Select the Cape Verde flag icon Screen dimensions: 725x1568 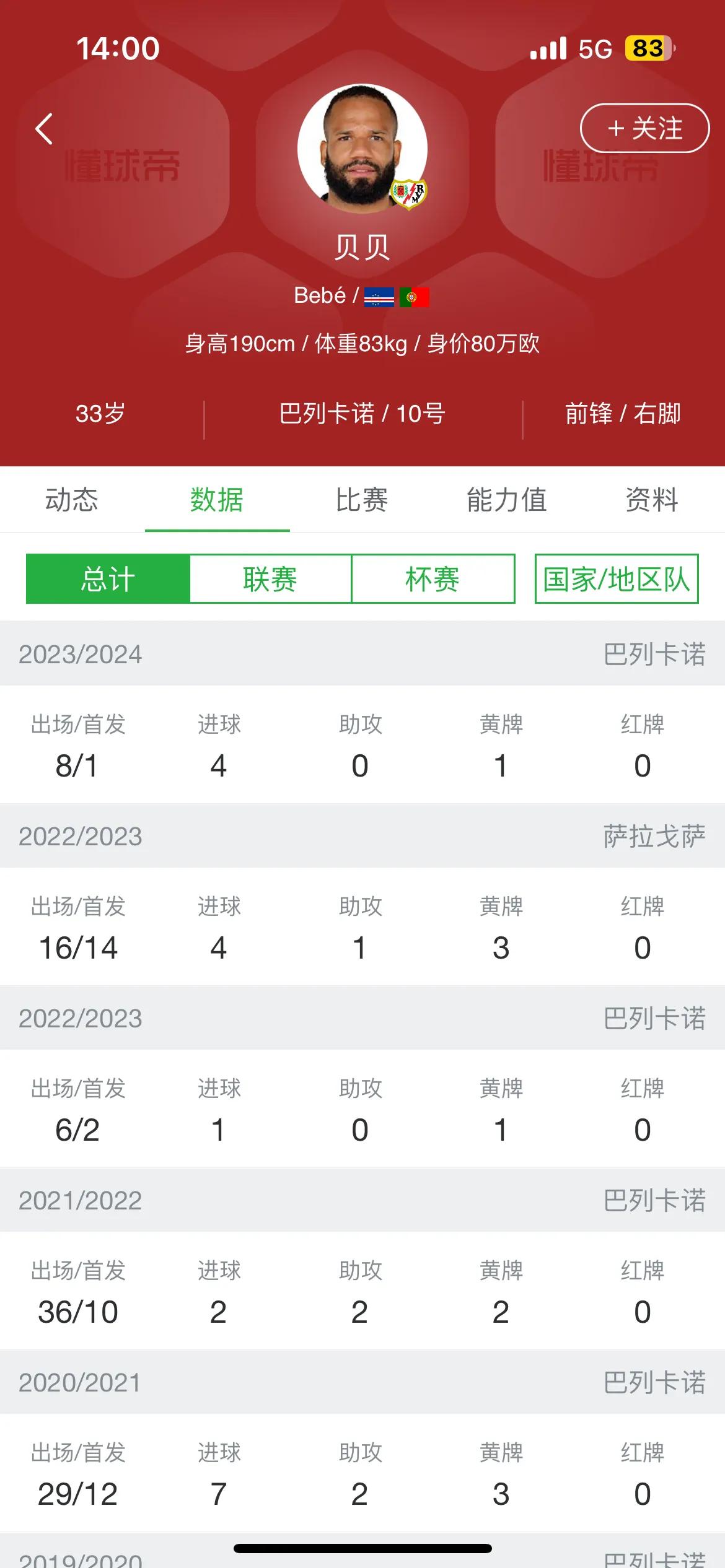(x=379, y=297)
